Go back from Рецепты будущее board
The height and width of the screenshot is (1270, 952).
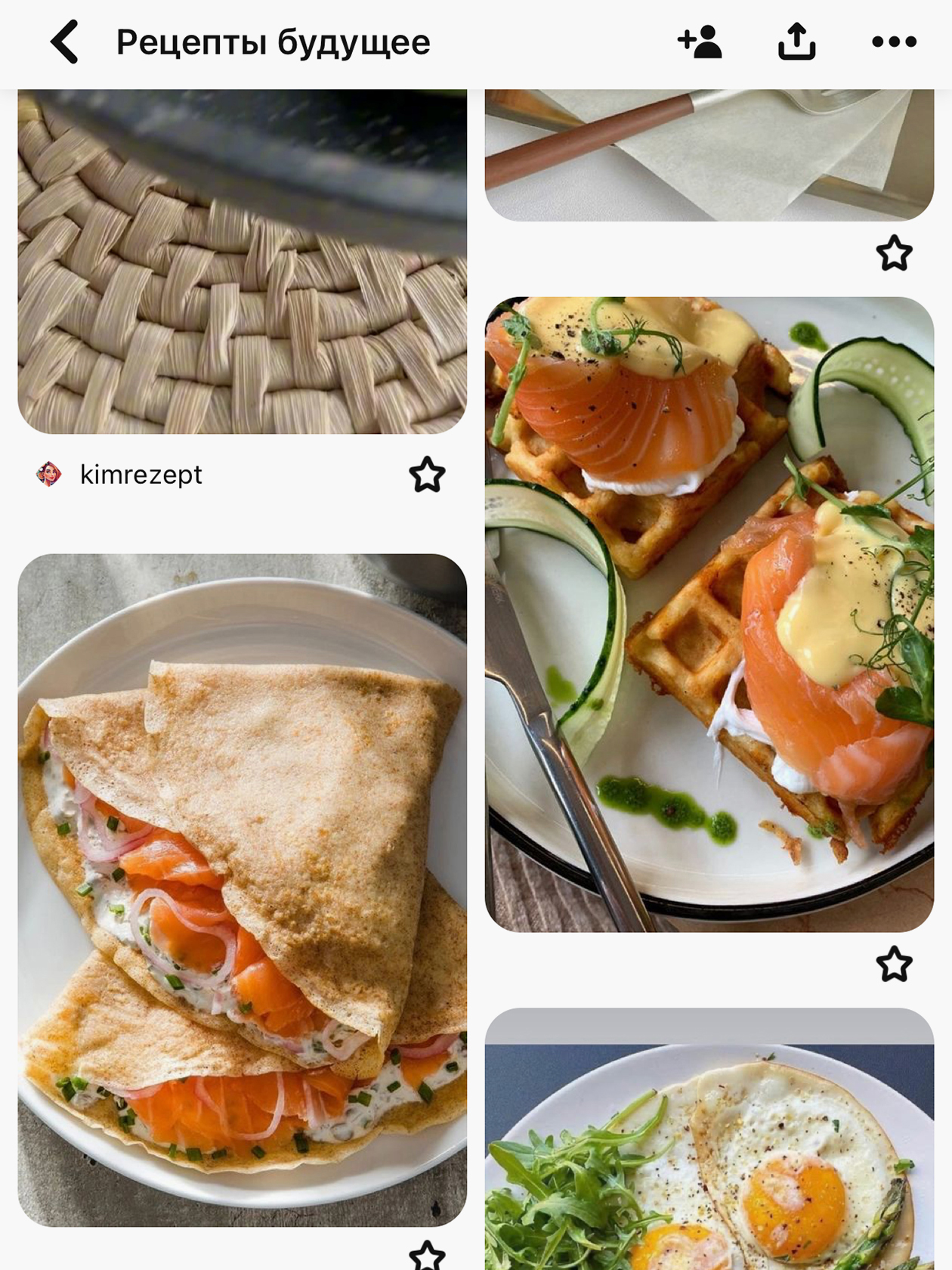pyautogui.click(x=65, y=42)
